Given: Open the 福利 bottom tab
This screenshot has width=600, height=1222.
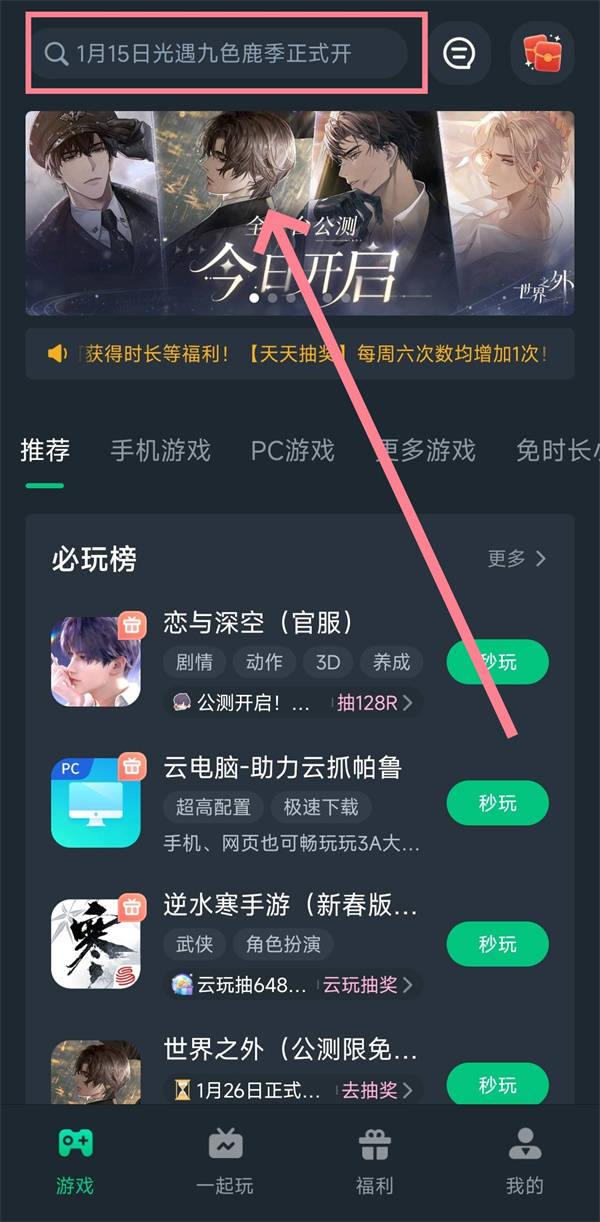Looking at the screenshot, I should click(x=375, y=1162).
